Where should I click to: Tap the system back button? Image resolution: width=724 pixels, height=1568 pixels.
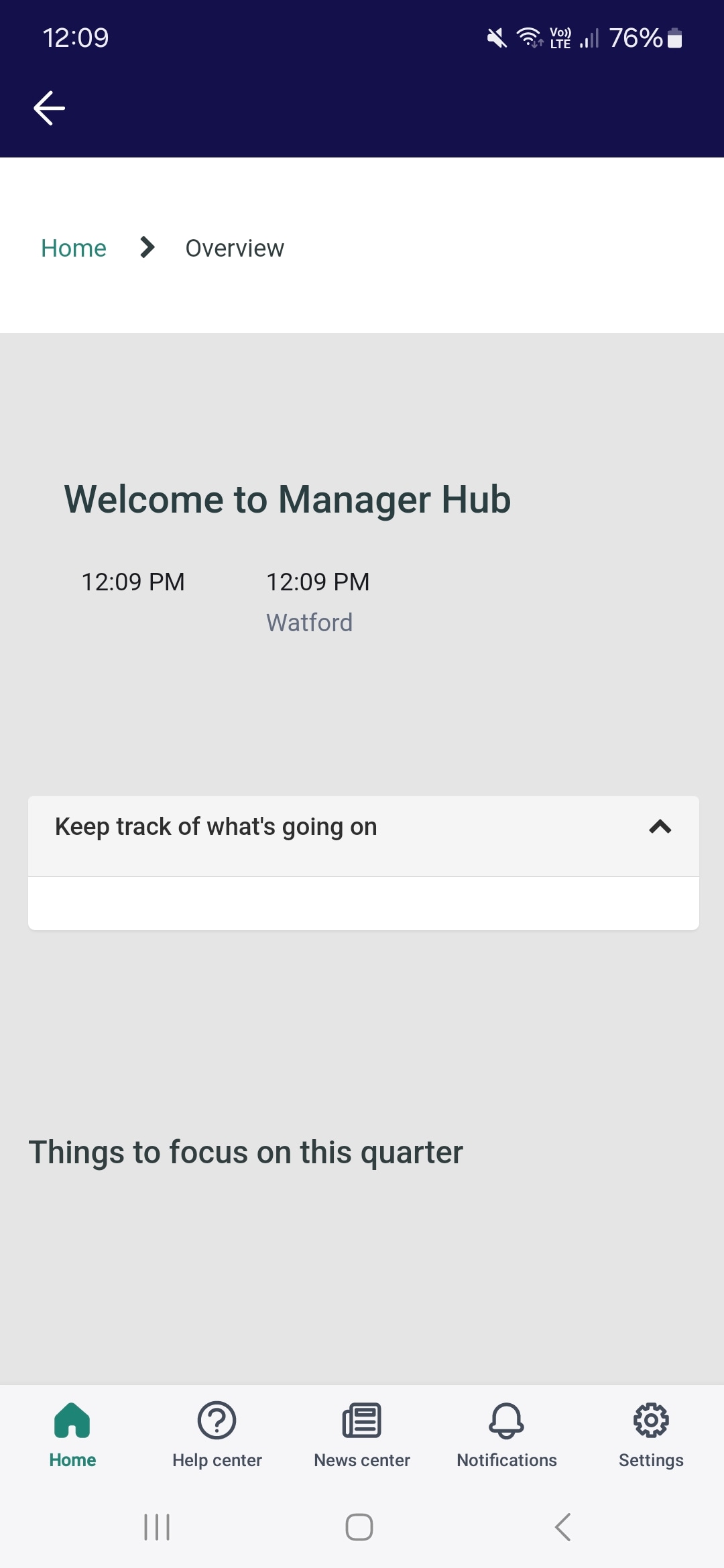[x=563, y=1527]
